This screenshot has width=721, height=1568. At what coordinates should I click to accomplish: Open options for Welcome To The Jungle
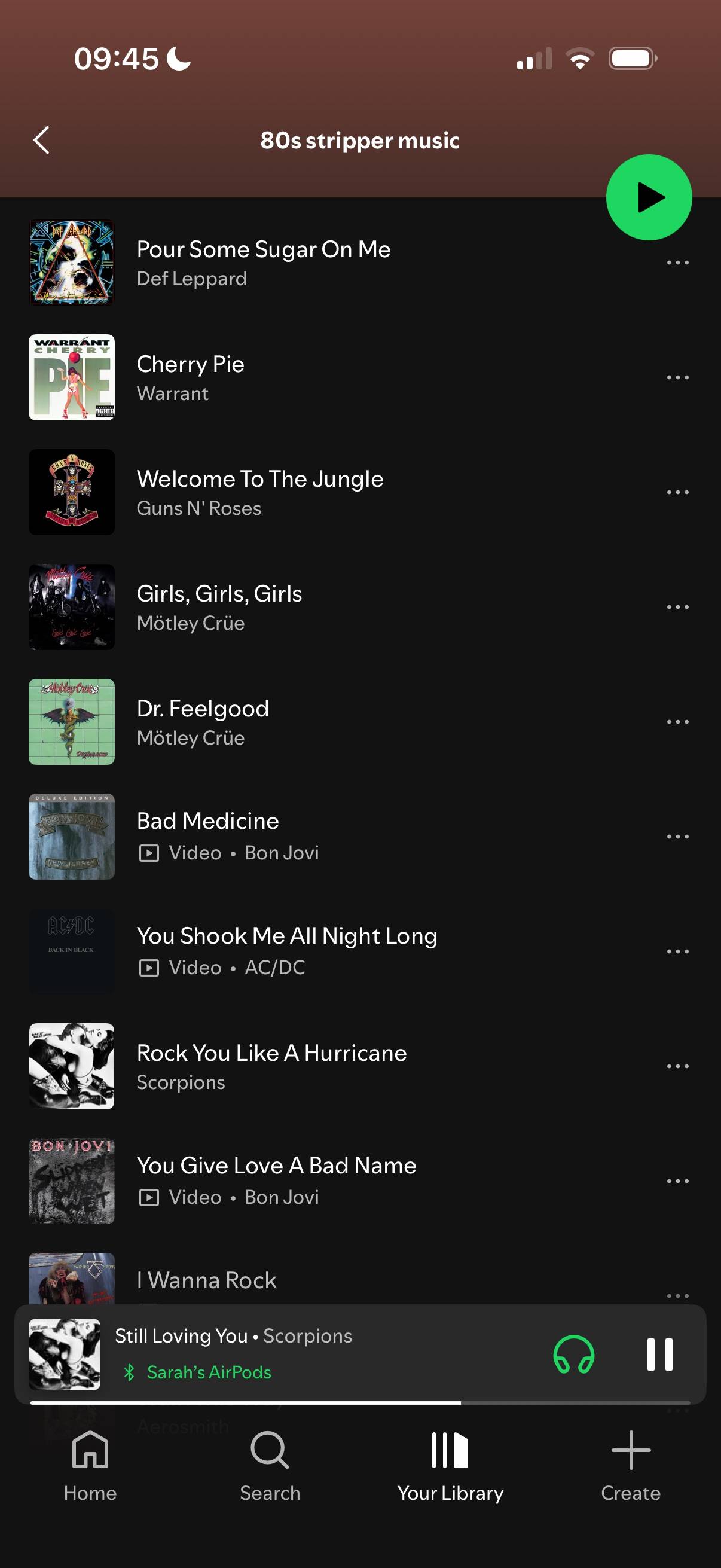pyautogui.click(x=677, y=492)
